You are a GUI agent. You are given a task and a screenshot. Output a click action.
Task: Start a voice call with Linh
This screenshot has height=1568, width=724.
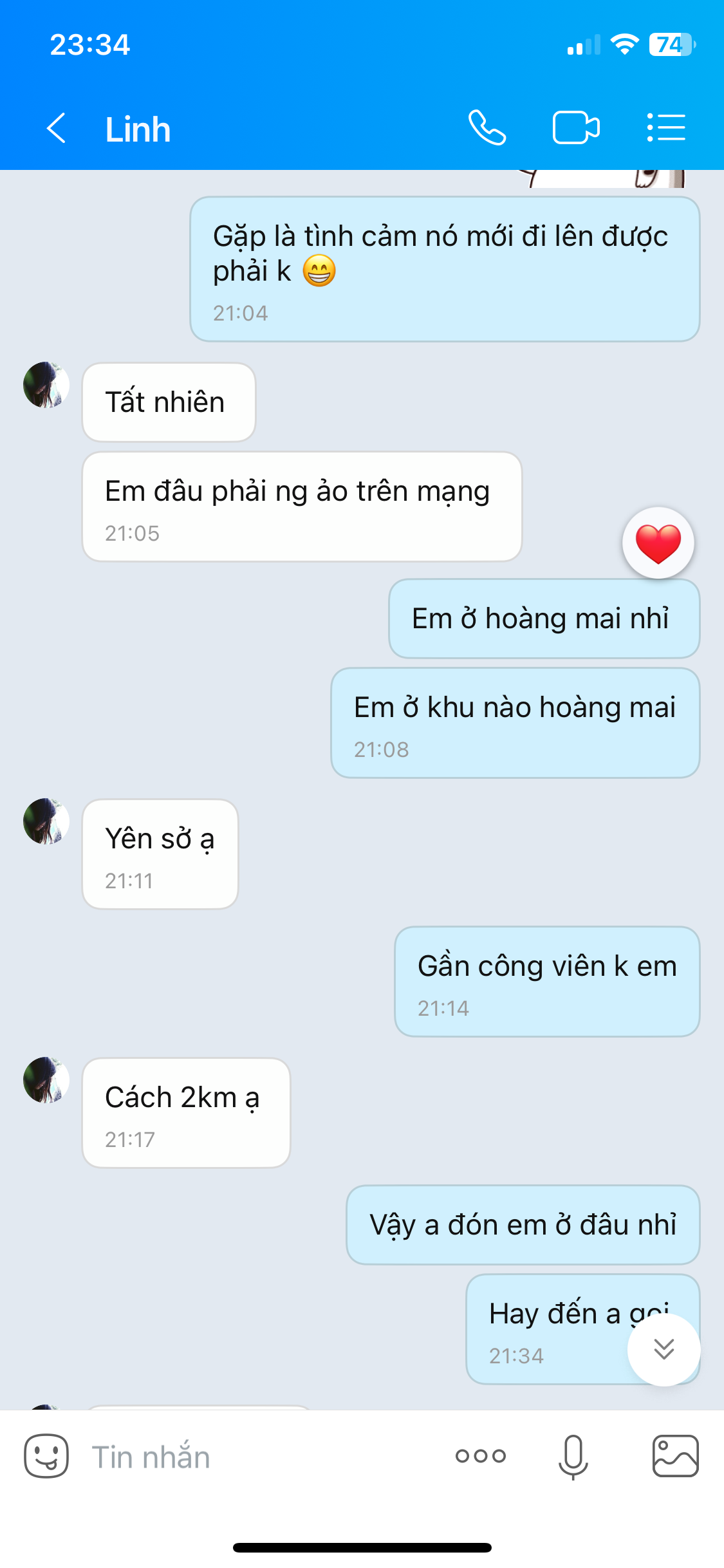487,127
